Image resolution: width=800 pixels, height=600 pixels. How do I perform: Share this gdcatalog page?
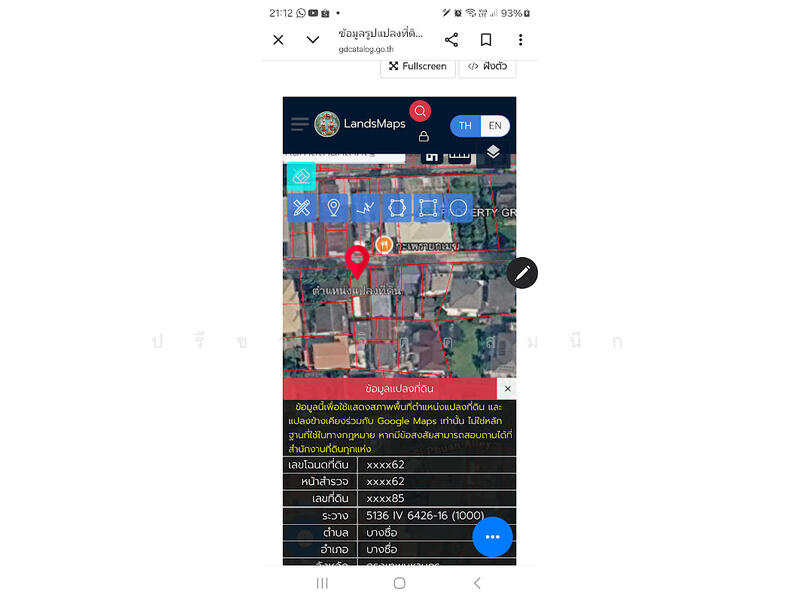451,40
